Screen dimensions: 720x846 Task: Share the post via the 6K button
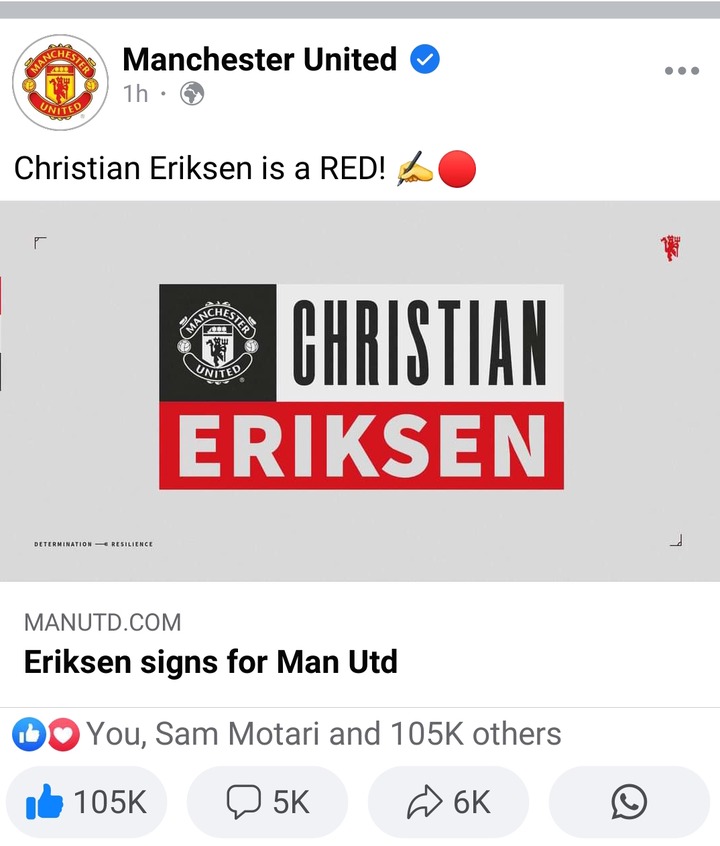(447, 802)
